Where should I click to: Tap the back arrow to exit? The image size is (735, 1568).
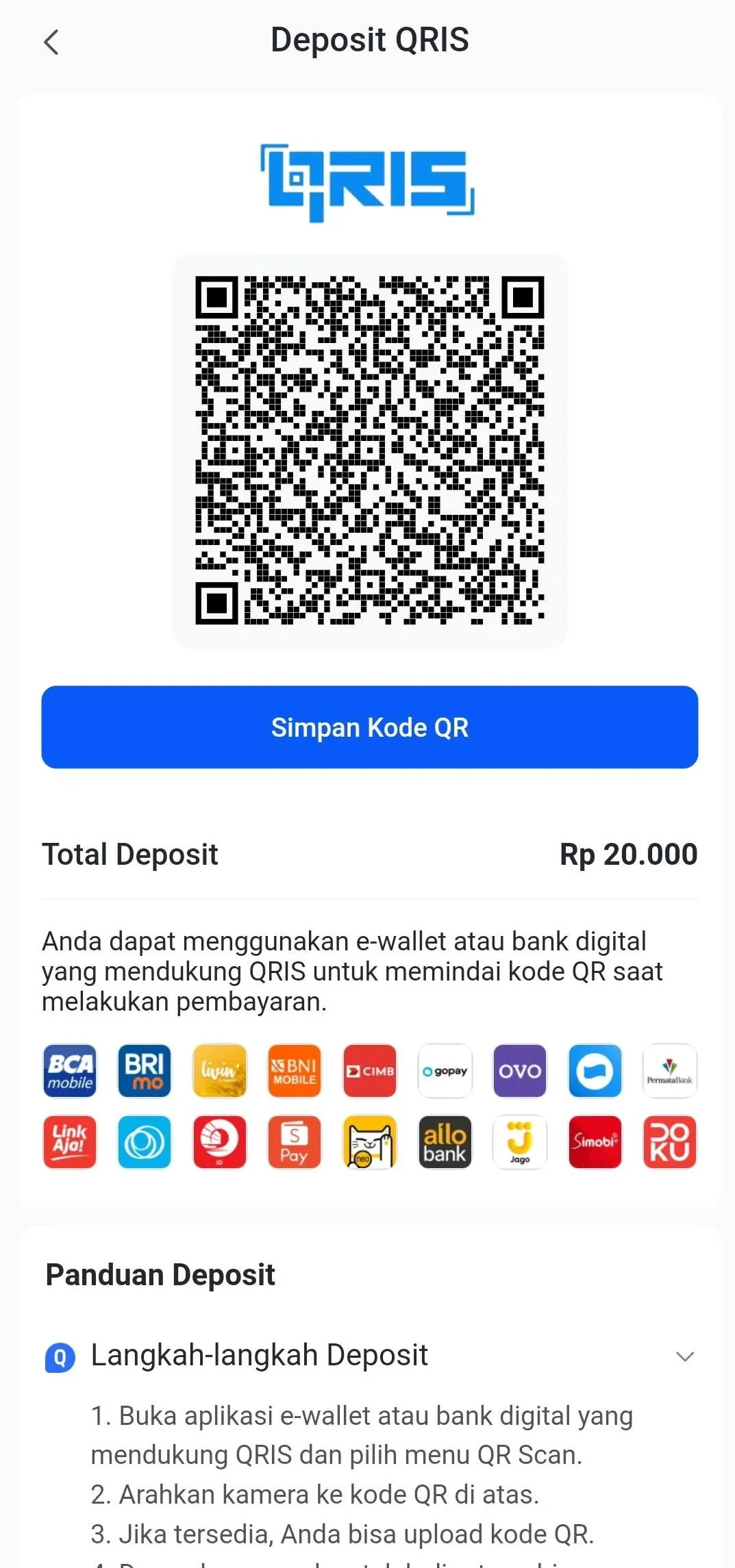click(x=51, y=42)
